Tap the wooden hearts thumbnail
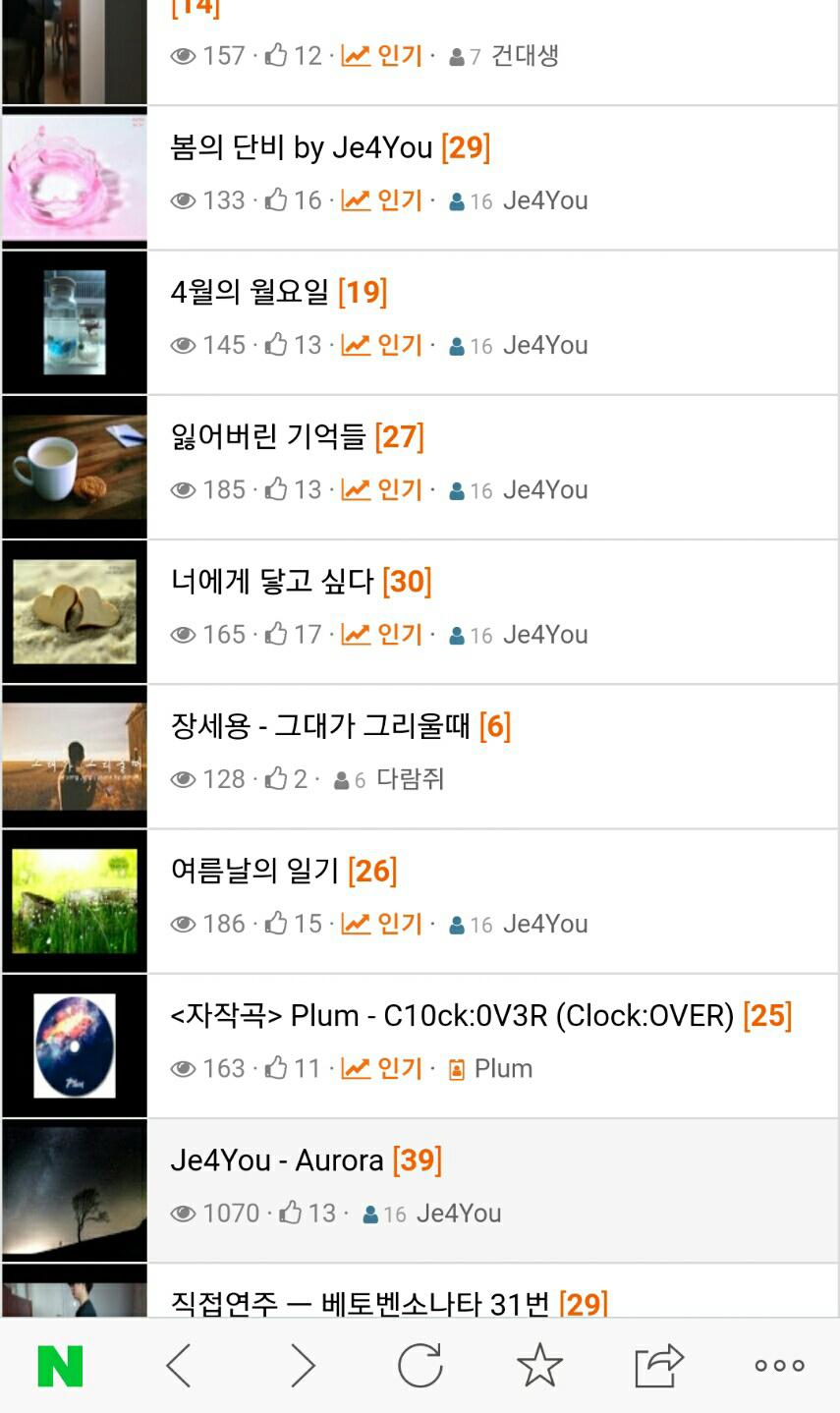Viewport: 840px width, 1413px height. tap(75, 611)
